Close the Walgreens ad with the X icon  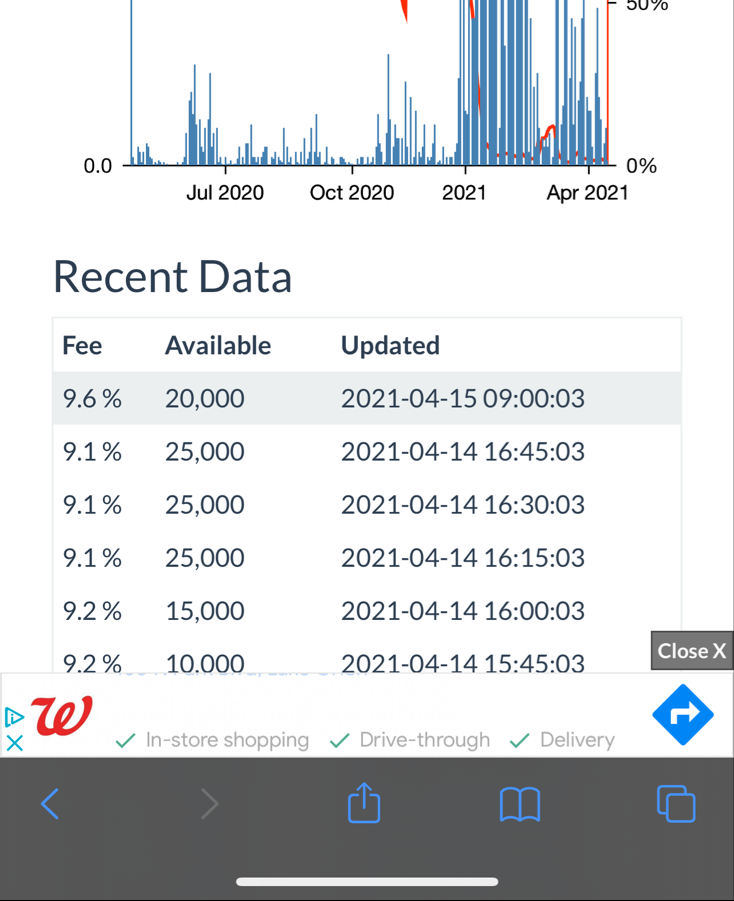point(14,743)
